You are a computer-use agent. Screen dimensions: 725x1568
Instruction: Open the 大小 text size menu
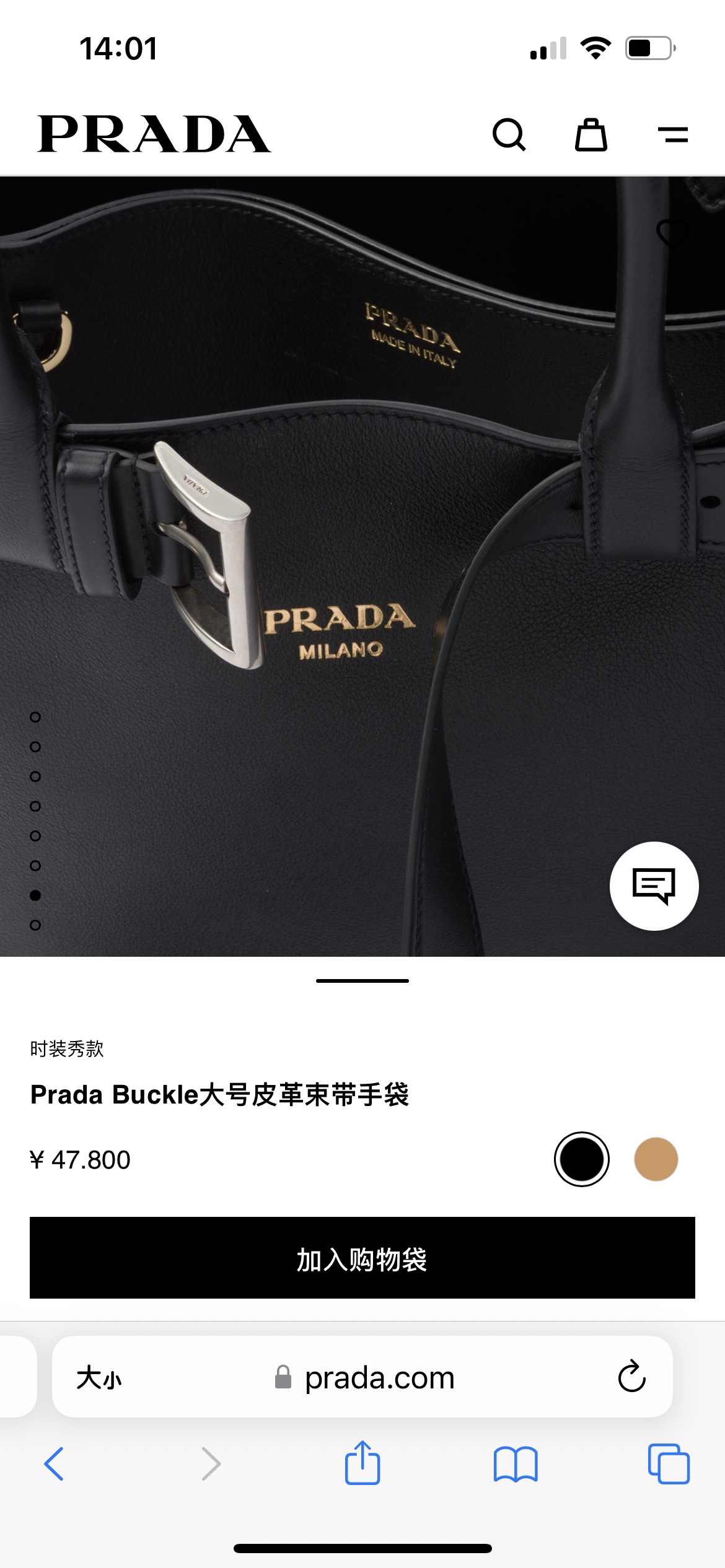[99, 1378]
